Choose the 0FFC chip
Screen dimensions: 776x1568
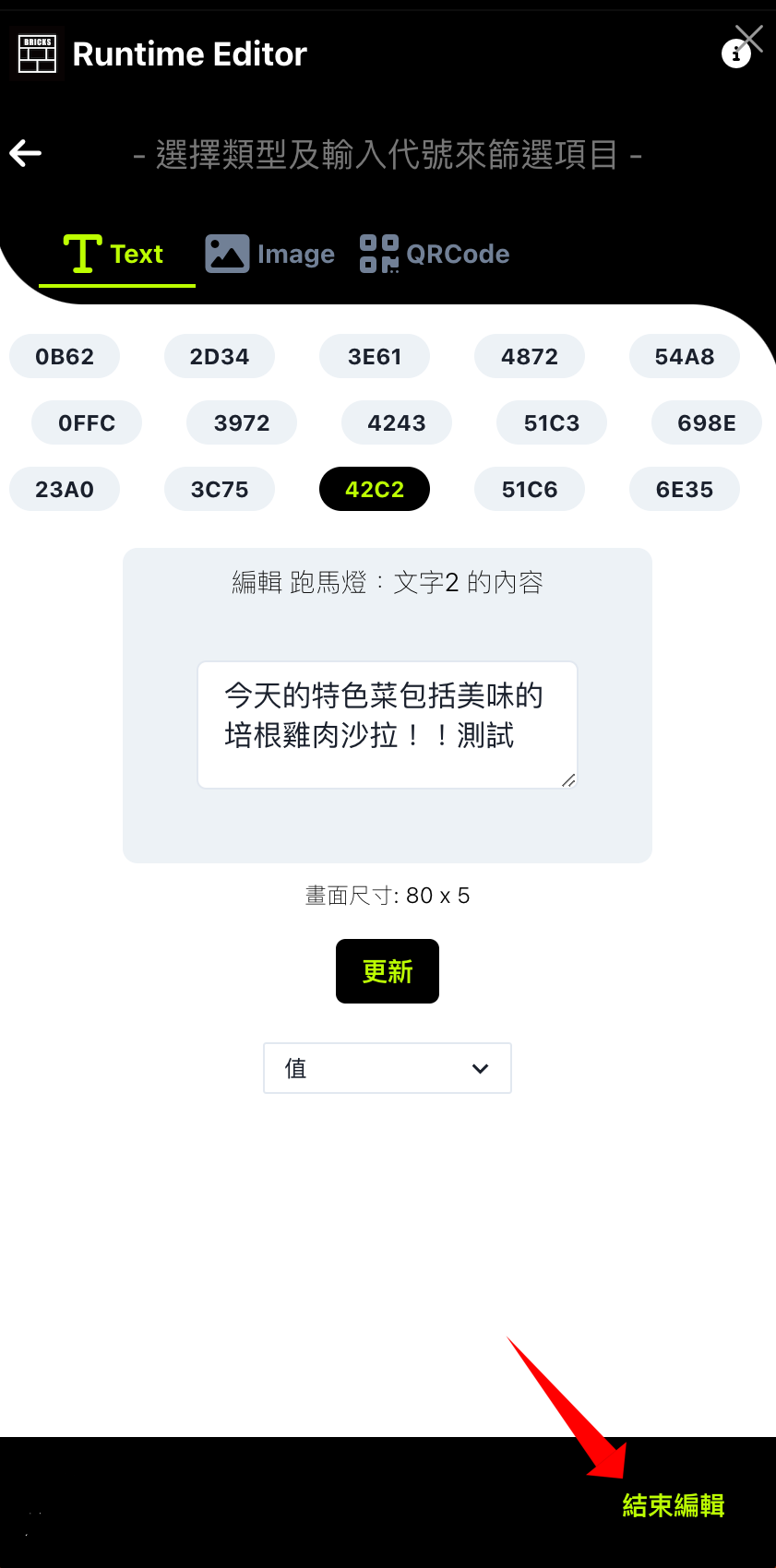[87, 423]
